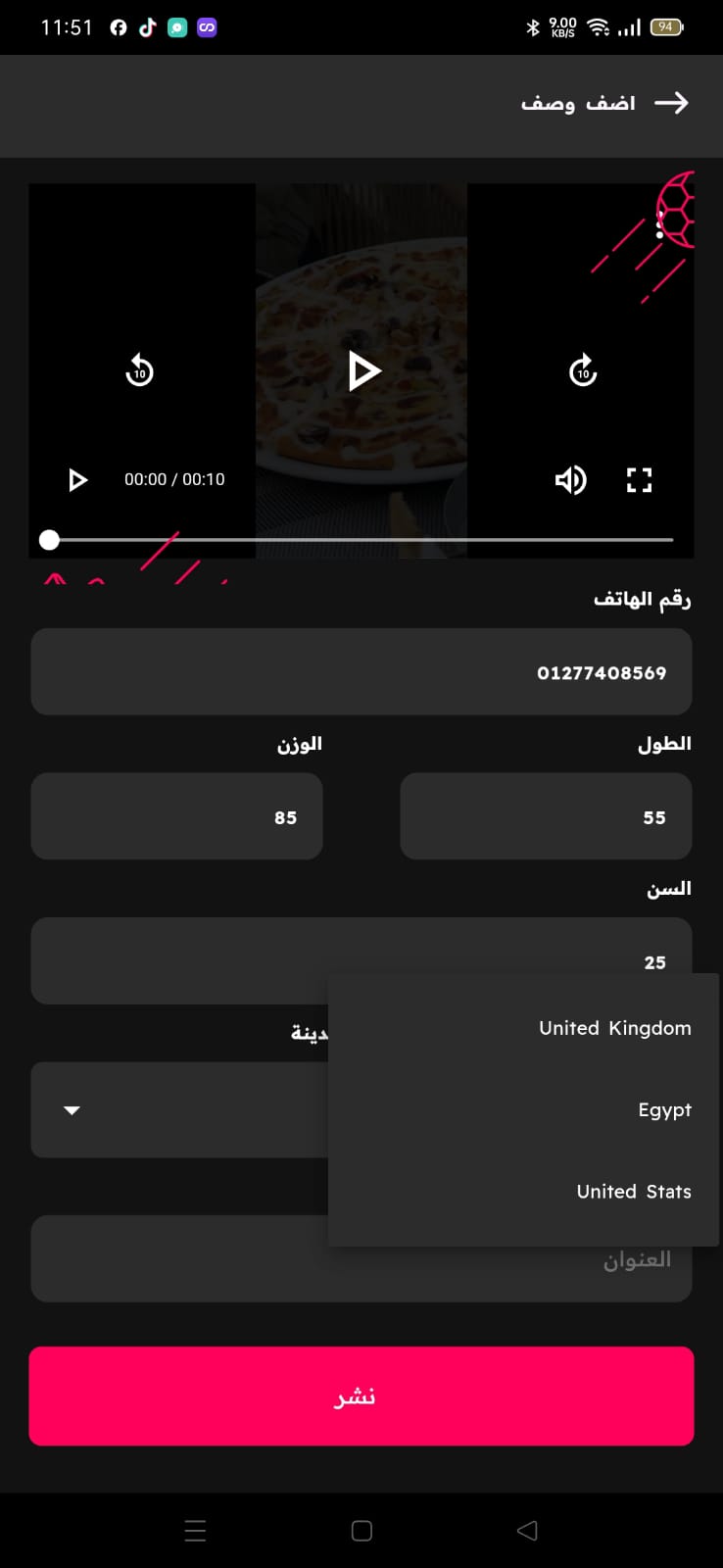Skip forward 10 seconds in the video
The height and width of the screenshot is (1568, 723).
click(583, 371)
